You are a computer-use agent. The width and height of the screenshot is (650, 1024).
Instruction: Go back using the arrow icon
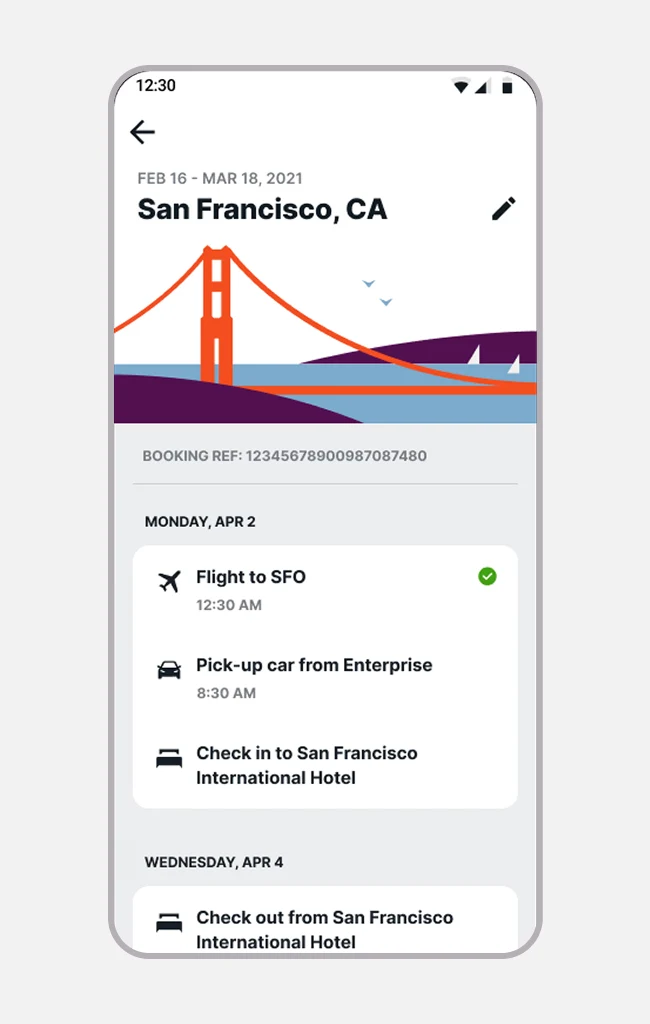click(x=142, y=132)
